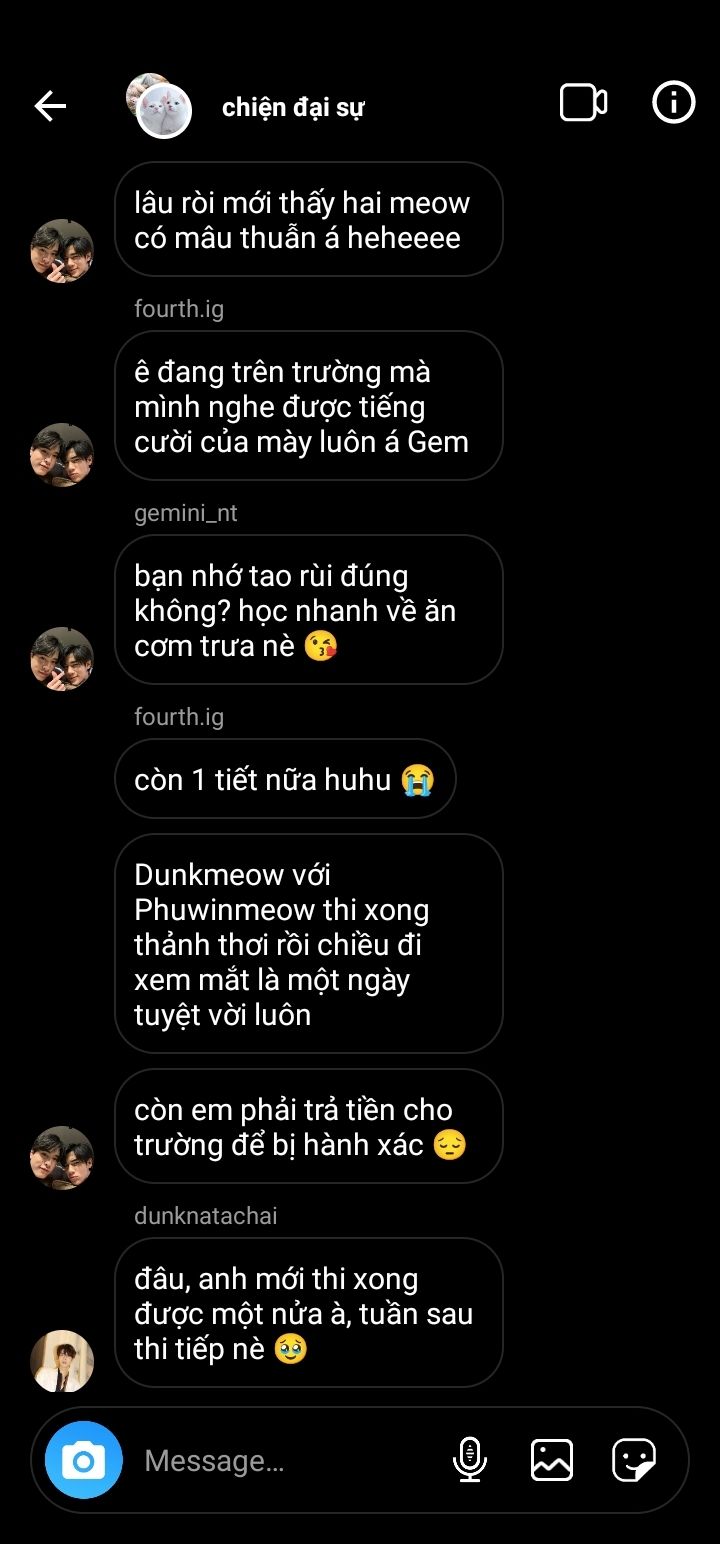The image size is (720, 1544).
Task: Open avatar beside 'bạn nhớ tao rùi' message
Action: [x=62, y=658]
